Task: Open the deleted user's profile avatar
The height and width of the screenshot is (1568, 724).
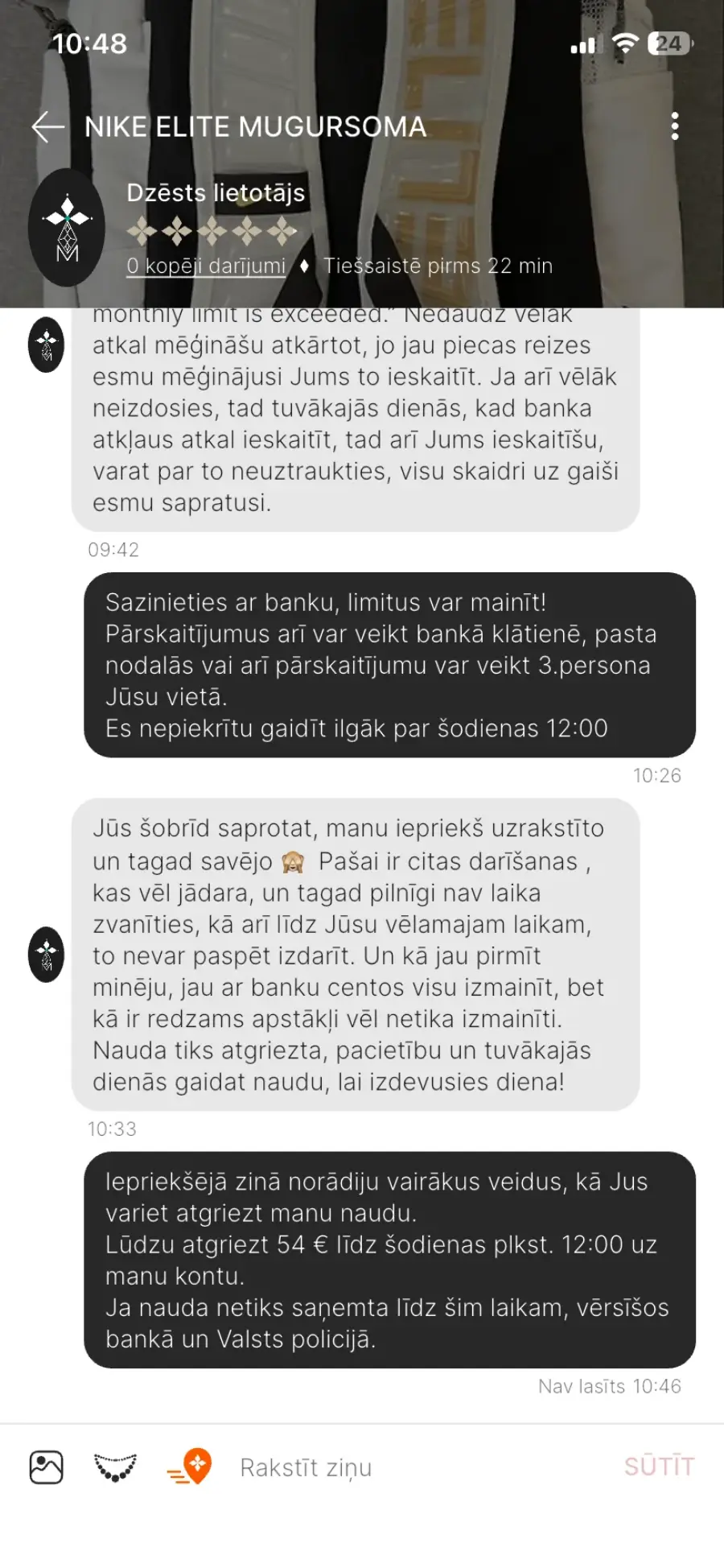Action: pyautogui.click(x=67, y=228)
